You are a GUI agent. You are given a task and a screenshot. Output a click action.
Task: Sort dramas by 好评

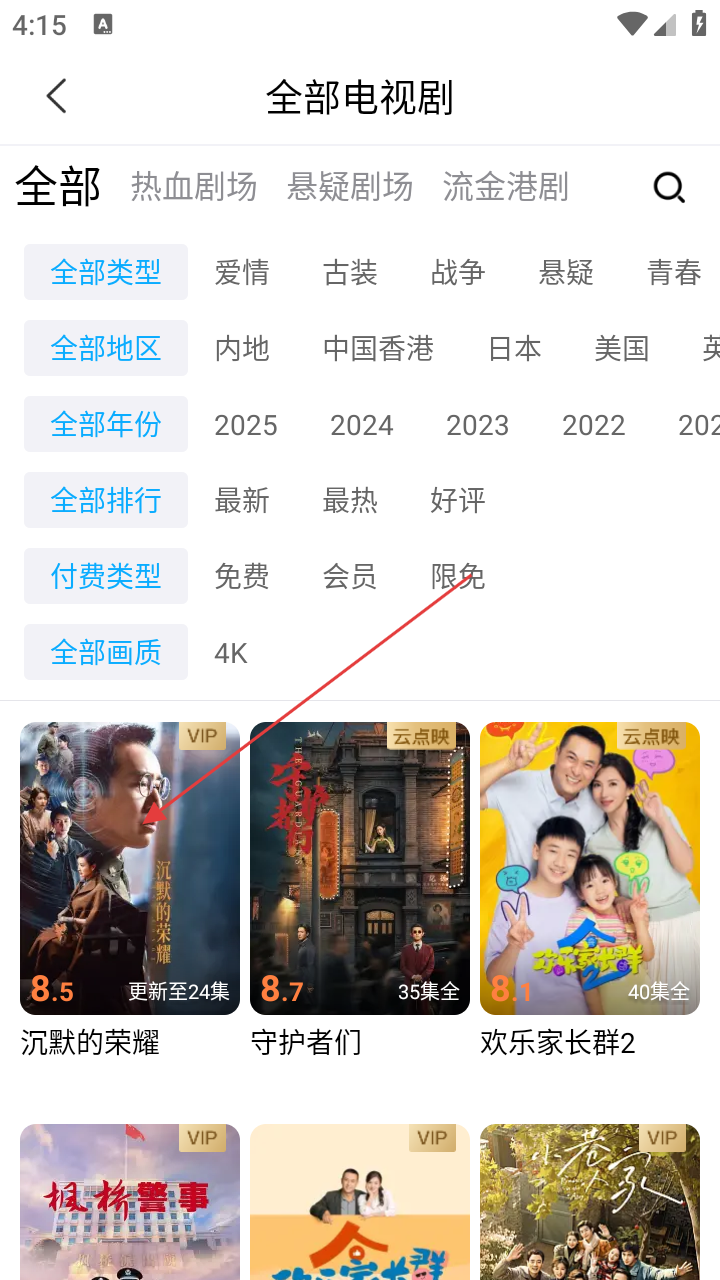(x=458, y=500)
